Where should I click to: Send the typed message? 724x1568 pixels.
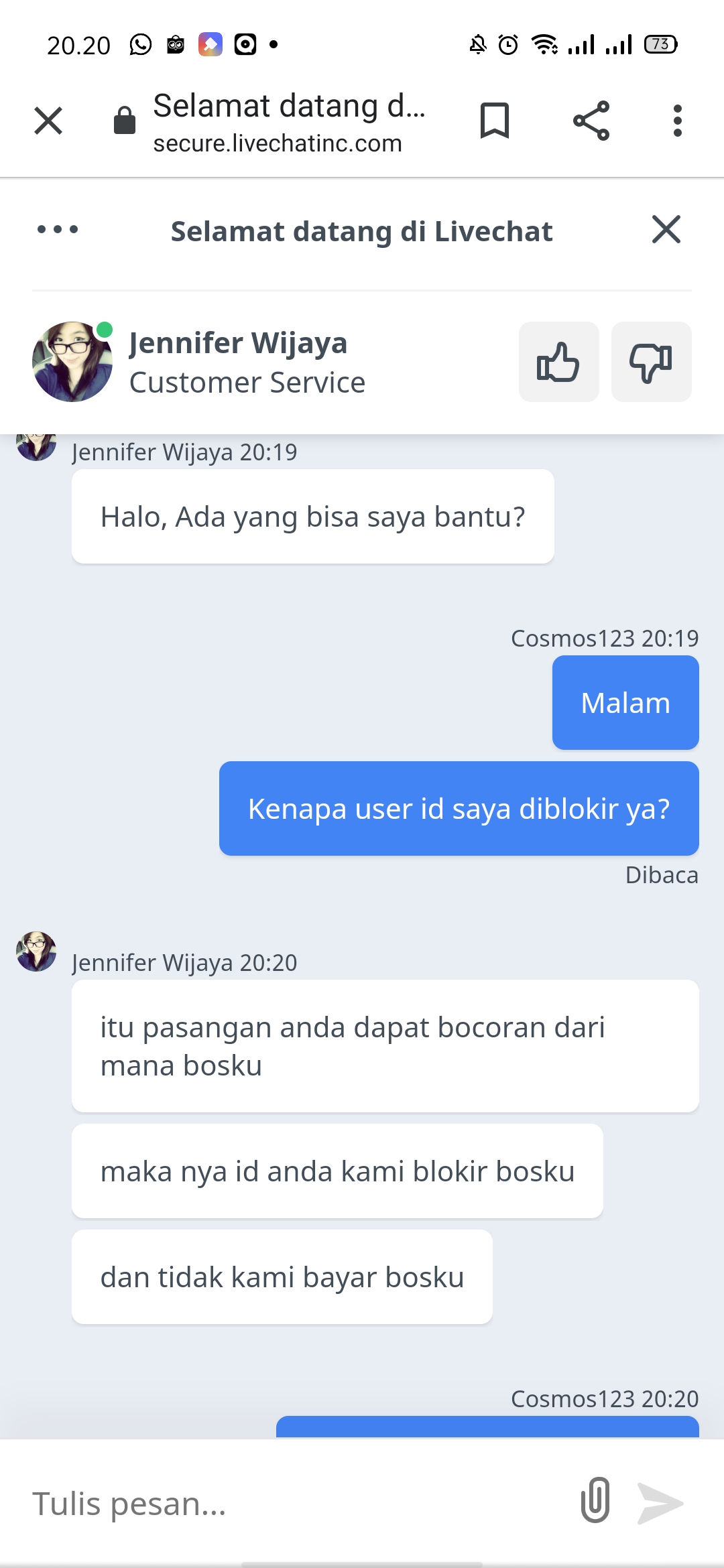coord(660,1503)
